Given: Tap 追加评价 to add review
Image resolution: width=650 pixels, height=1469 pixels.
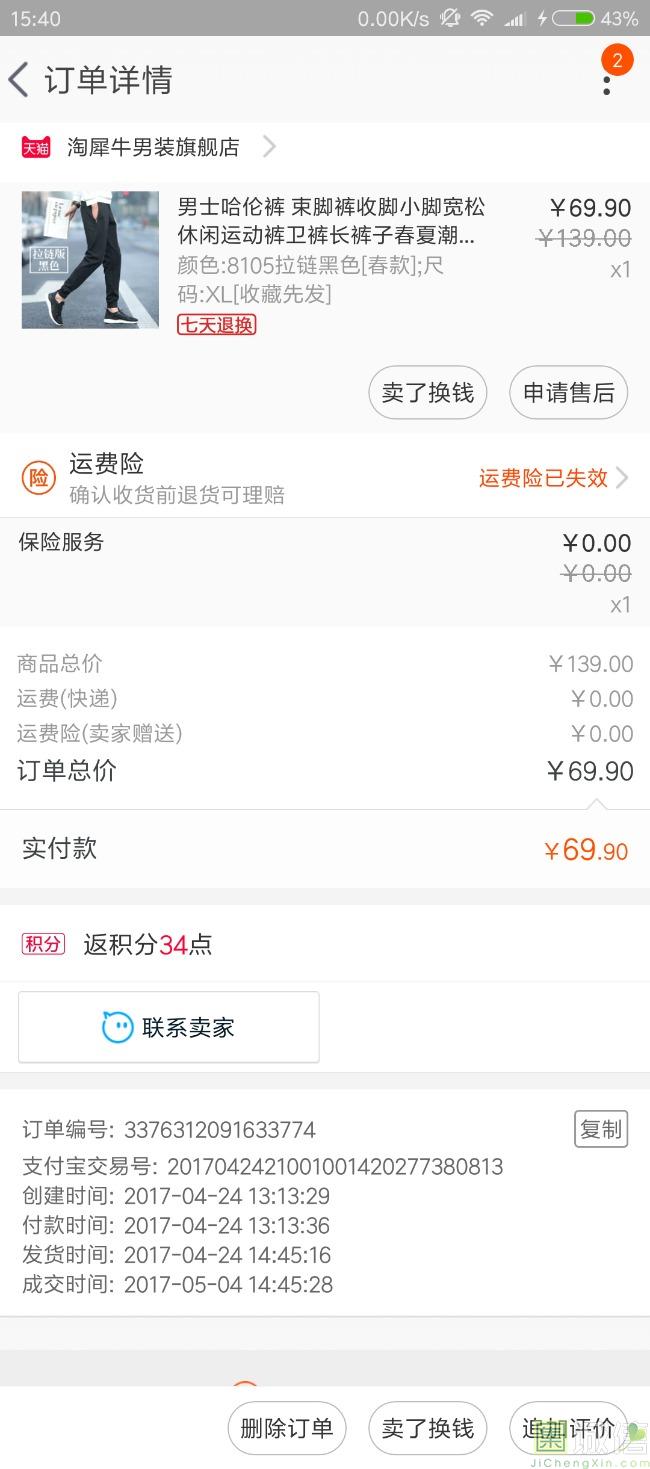Looking at the screenshot, I should coord(567,1428).
